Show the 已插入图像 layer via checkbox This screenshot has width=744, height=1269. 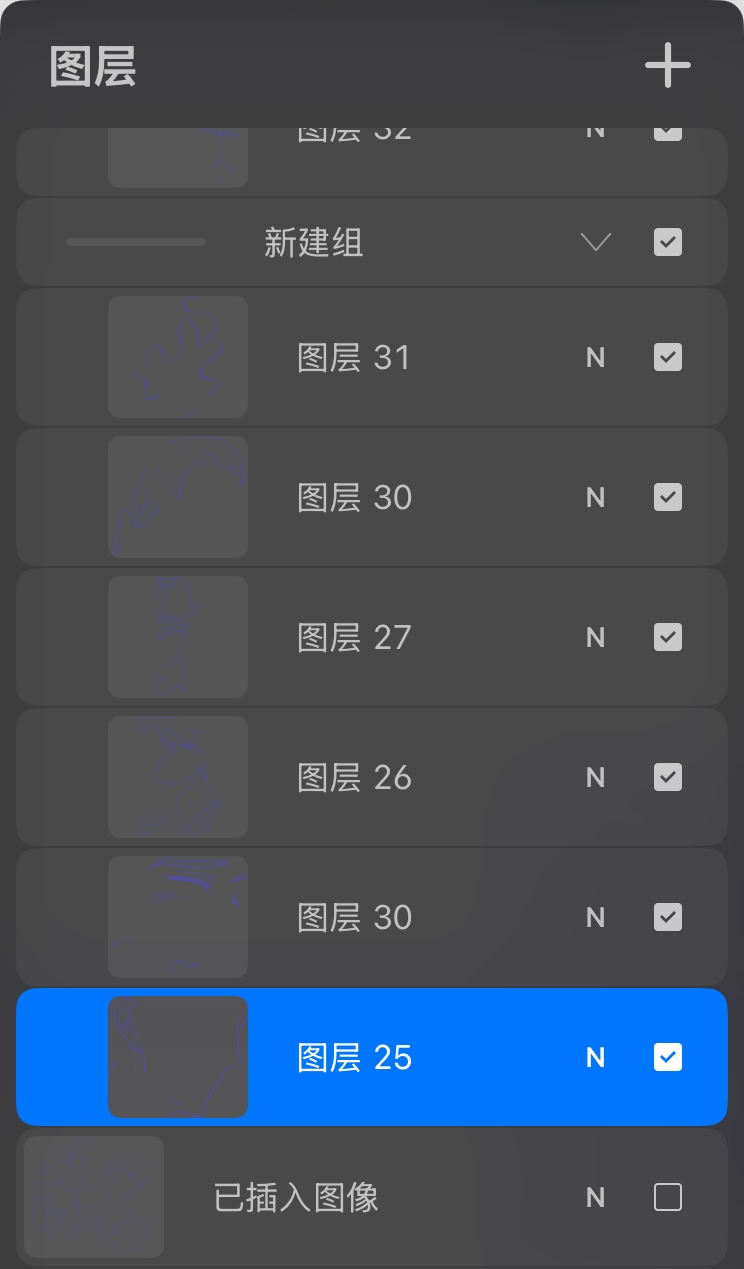coord(668,1197)
